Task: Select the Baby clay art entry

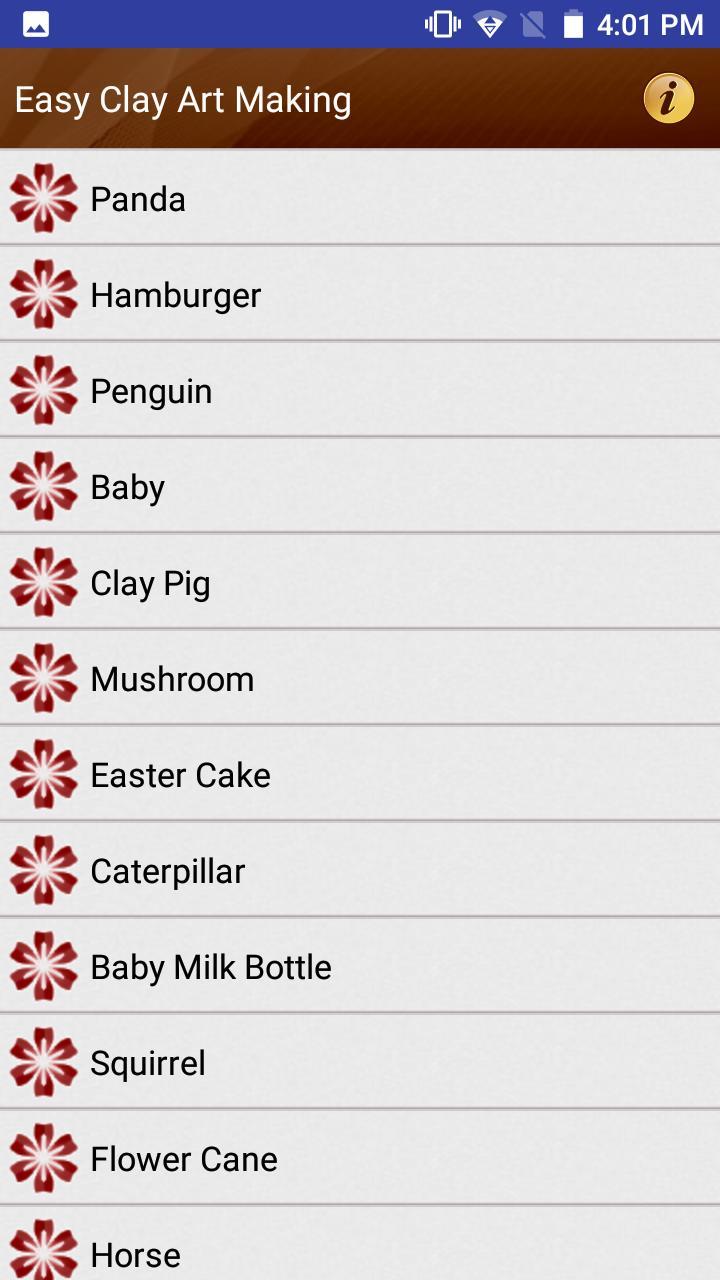Action: click(360, 486)
